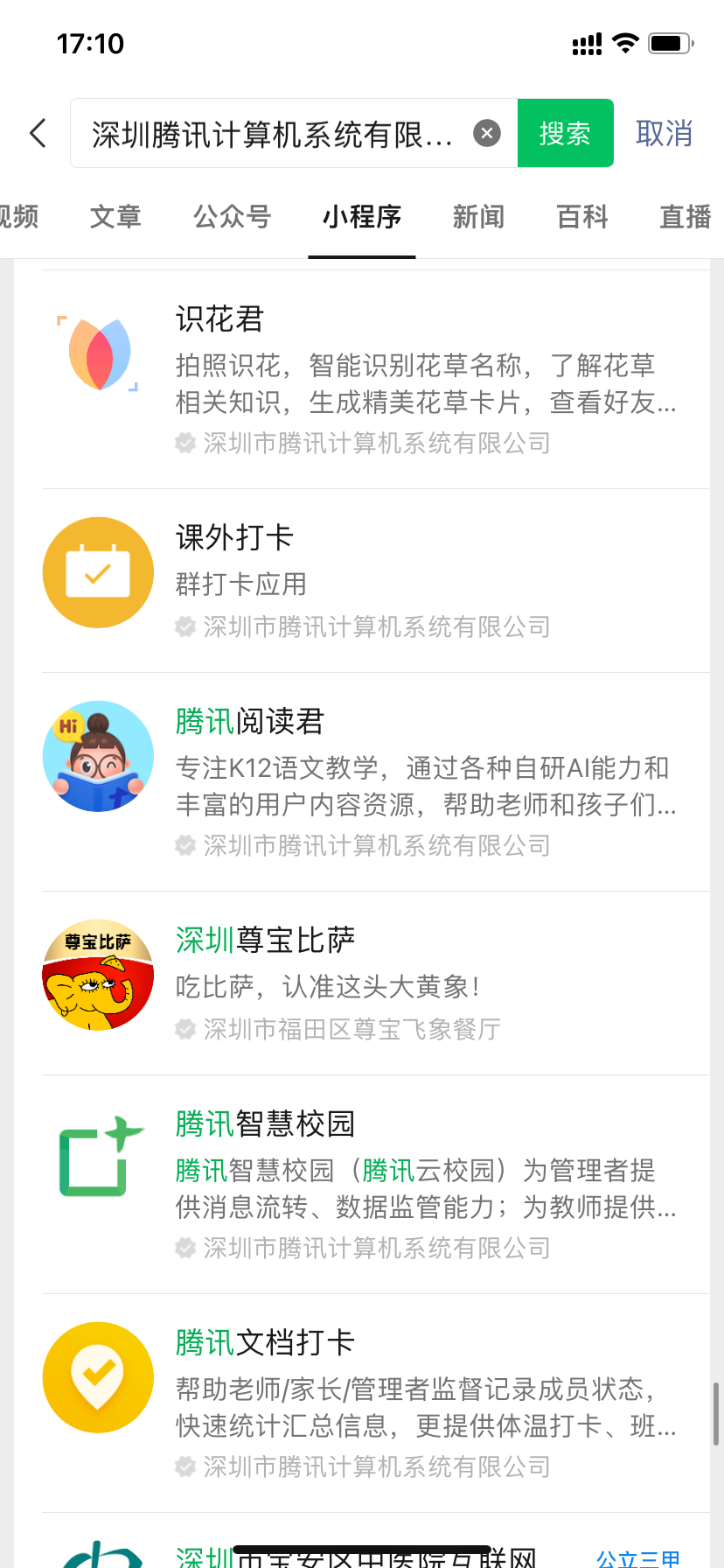Open the 识花君 mini program
Viewport: 724px width, 1568px height.
click(x=376, y=379)
